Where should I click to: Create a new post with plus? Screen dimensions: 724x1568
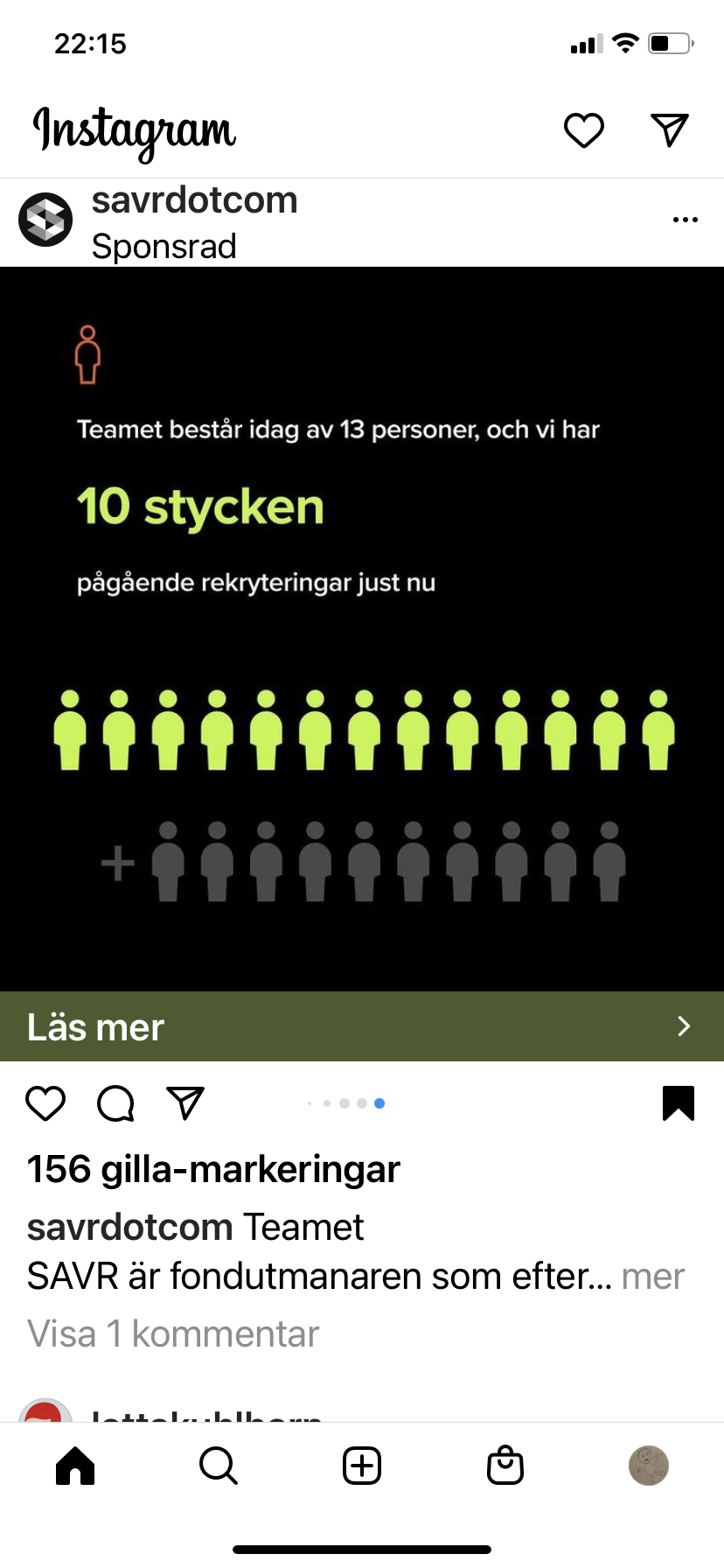pos(362,1466)
